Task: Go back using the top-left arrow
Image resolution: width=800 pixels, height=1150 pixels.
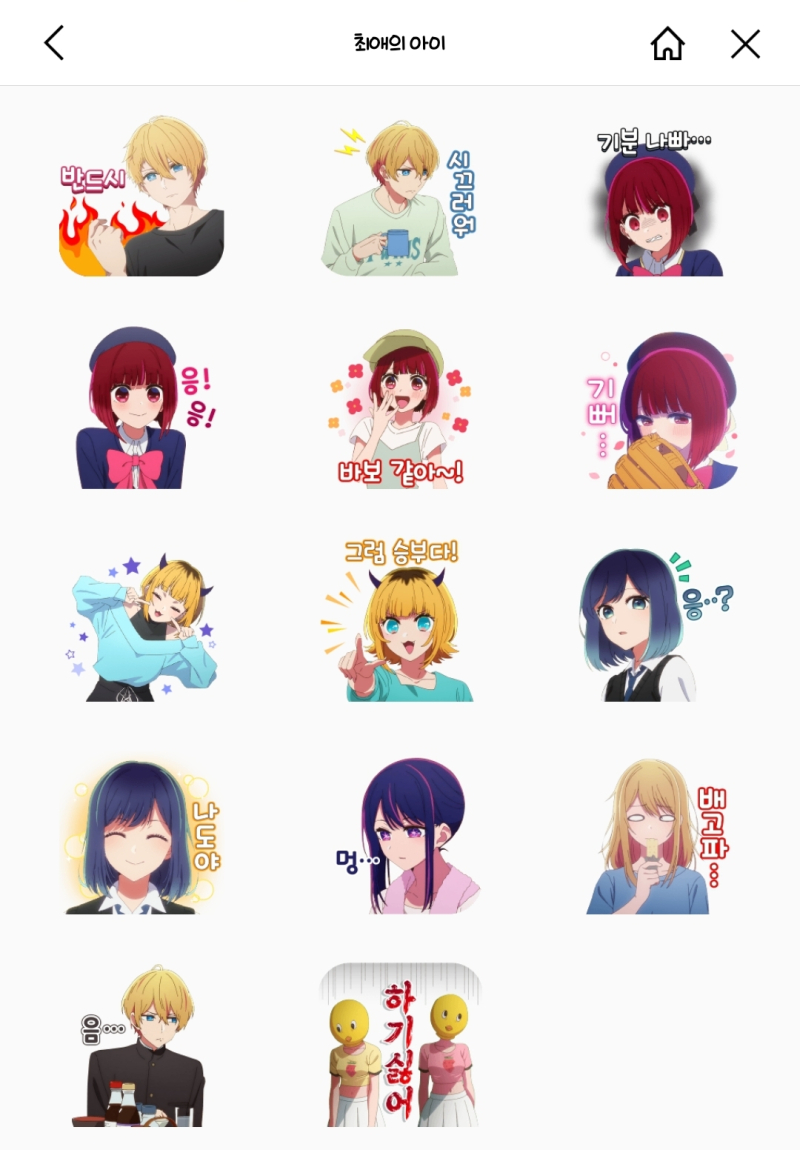Action: (54, 43)
